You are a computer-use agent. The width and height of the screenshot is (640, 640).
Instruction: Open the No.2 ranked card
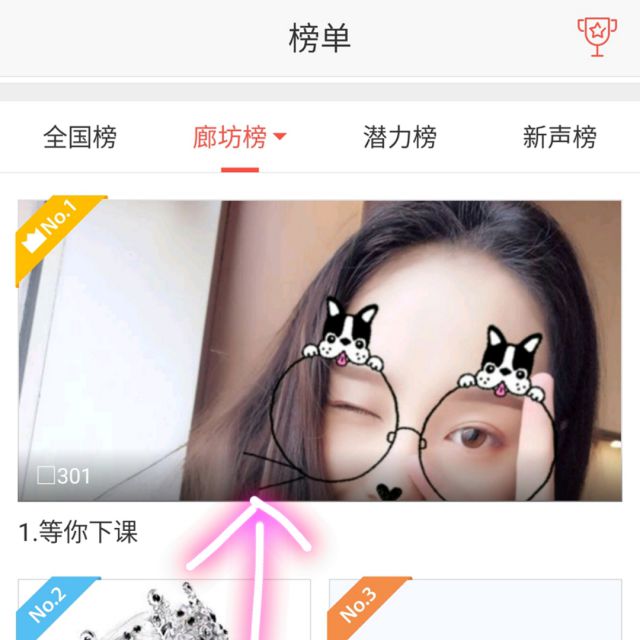click(164, 610)
